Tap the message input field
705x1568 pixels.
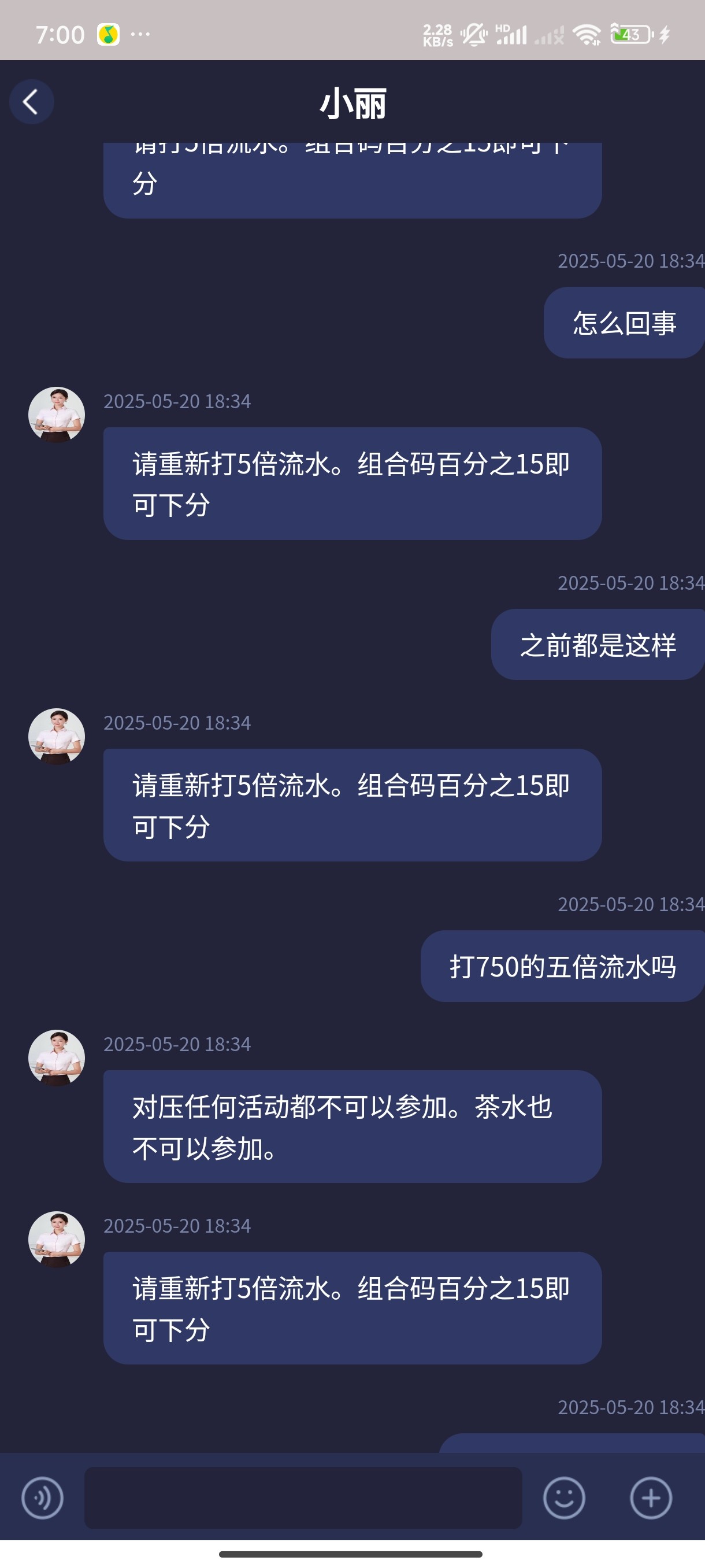304,1499
